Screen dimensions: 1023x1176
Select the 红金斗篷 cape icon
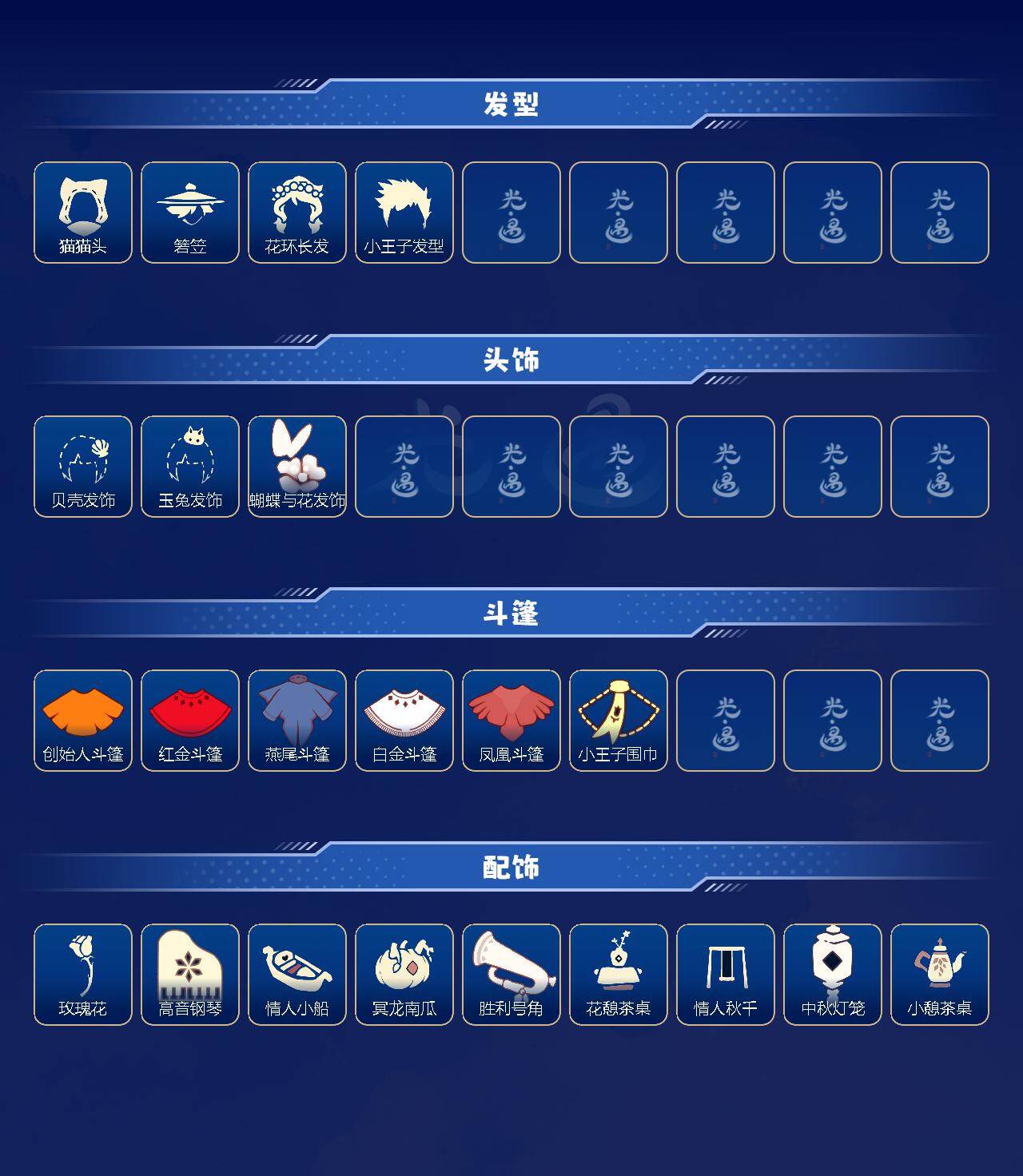pos(191,719)
